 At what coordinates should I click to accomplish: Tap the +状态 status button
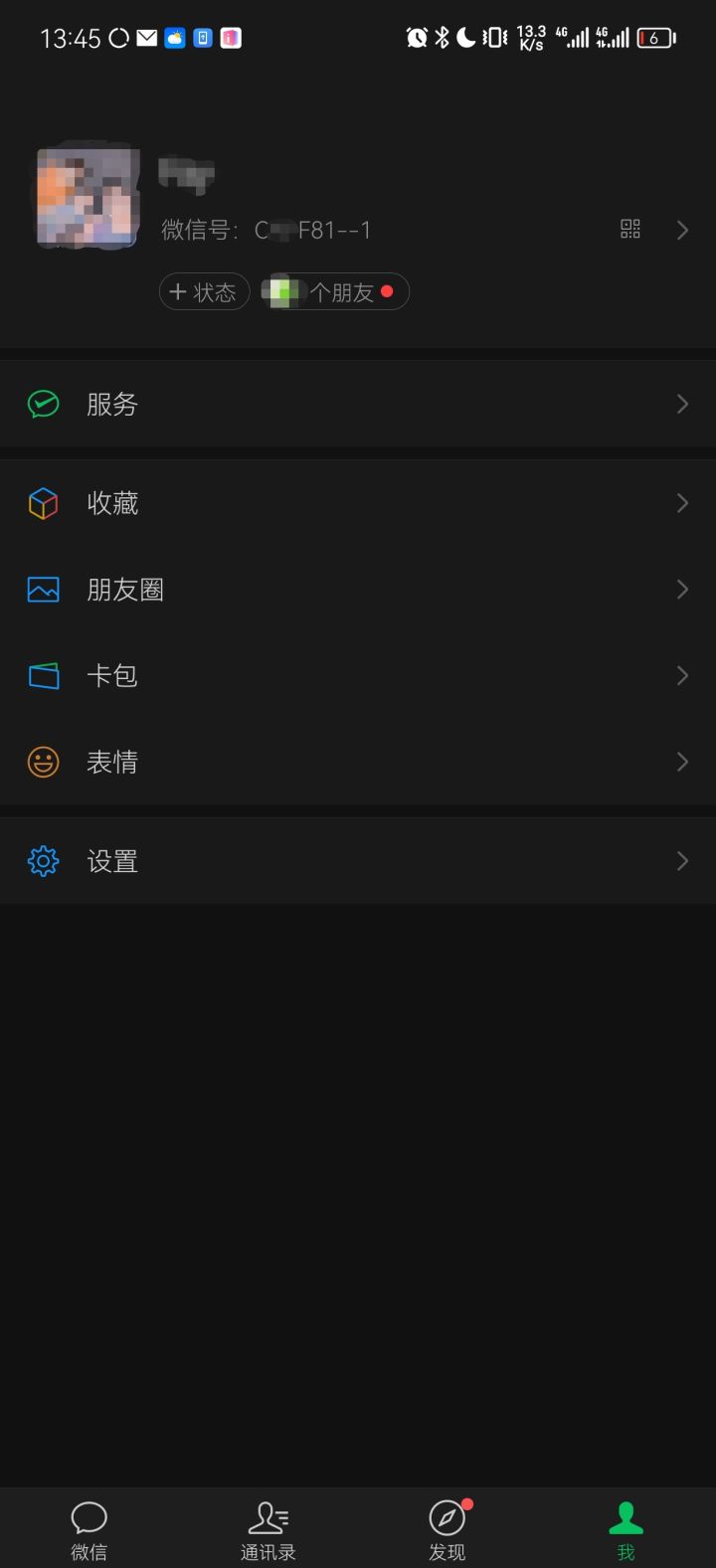(204, 291)
